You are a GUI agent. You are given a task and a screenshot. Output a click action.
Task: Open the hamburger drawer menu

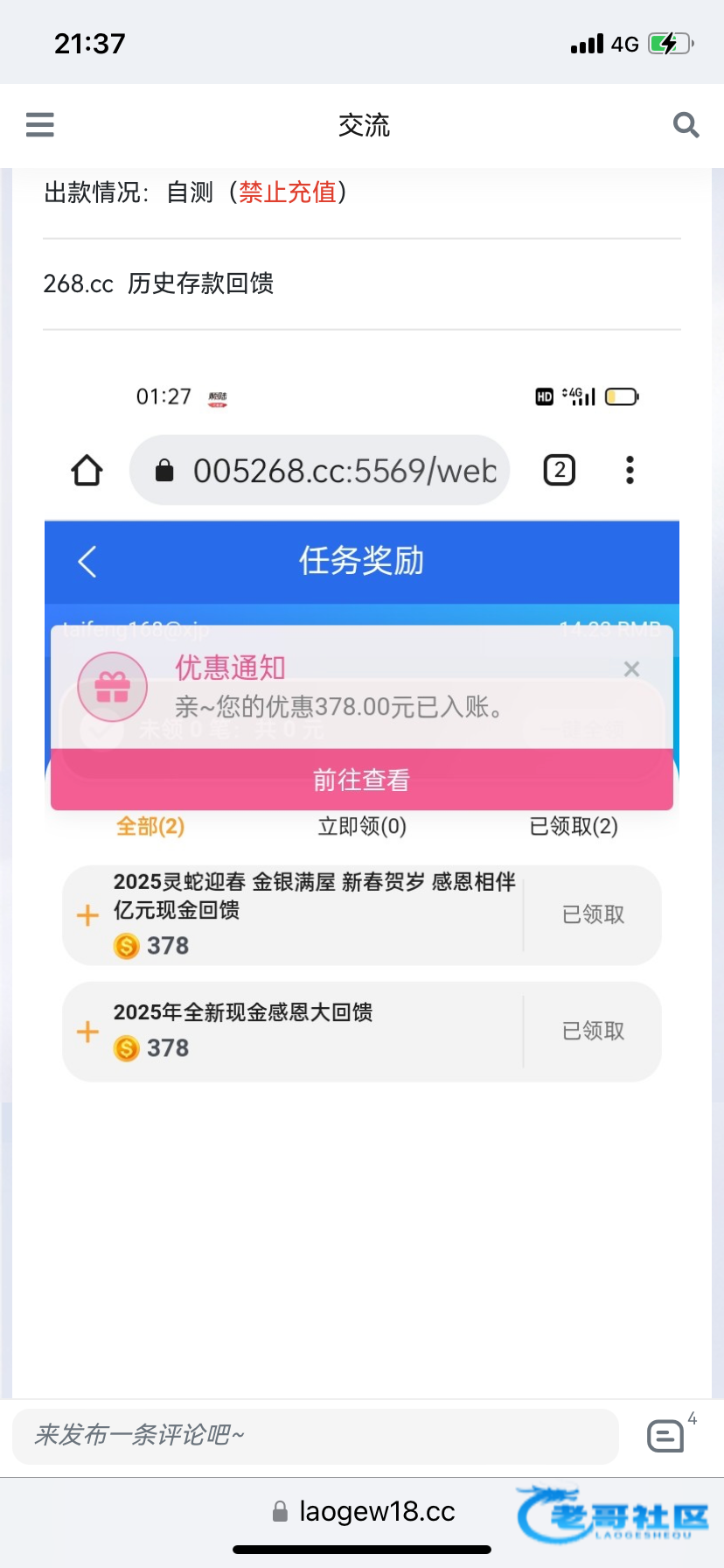40,125
